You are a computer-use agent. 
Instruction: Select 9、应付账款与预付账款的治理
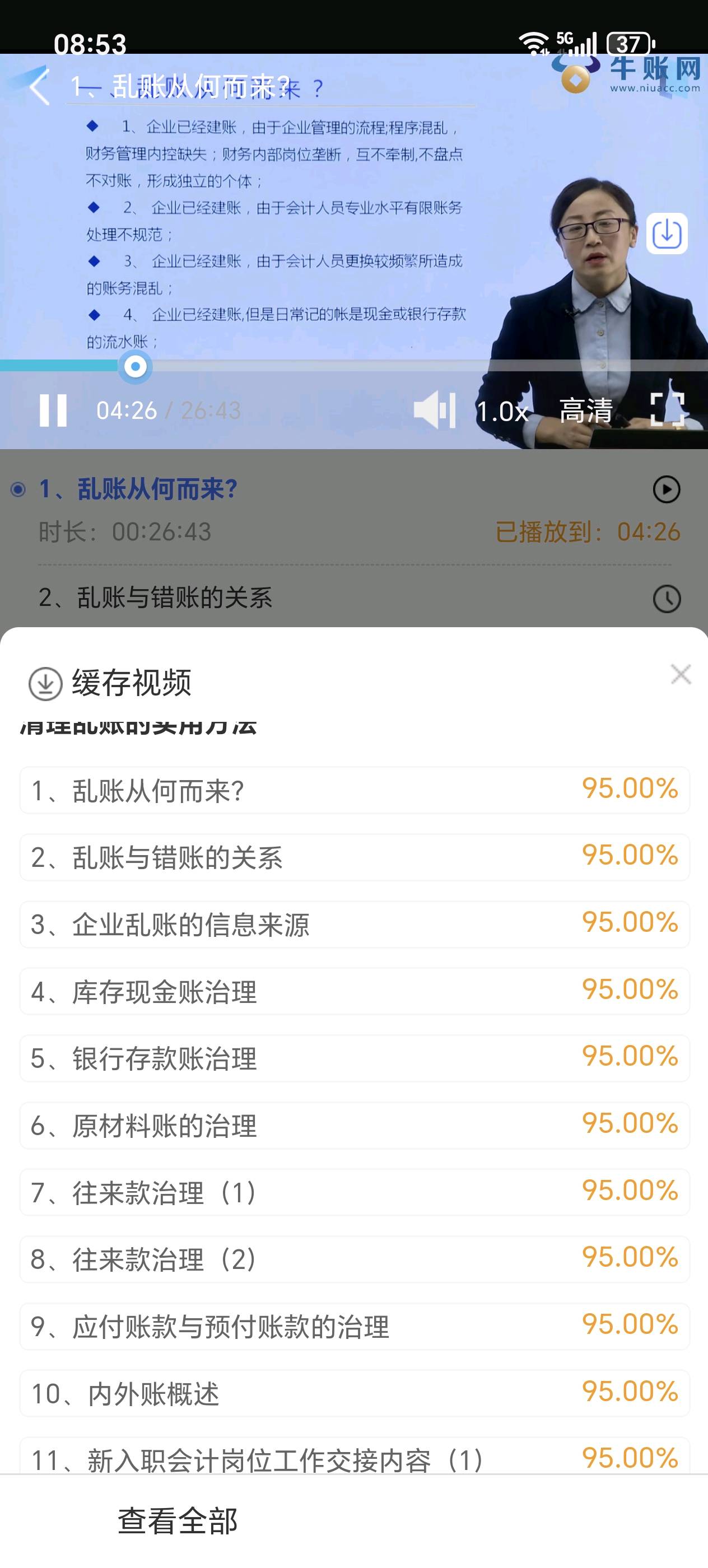point(355,1326)
